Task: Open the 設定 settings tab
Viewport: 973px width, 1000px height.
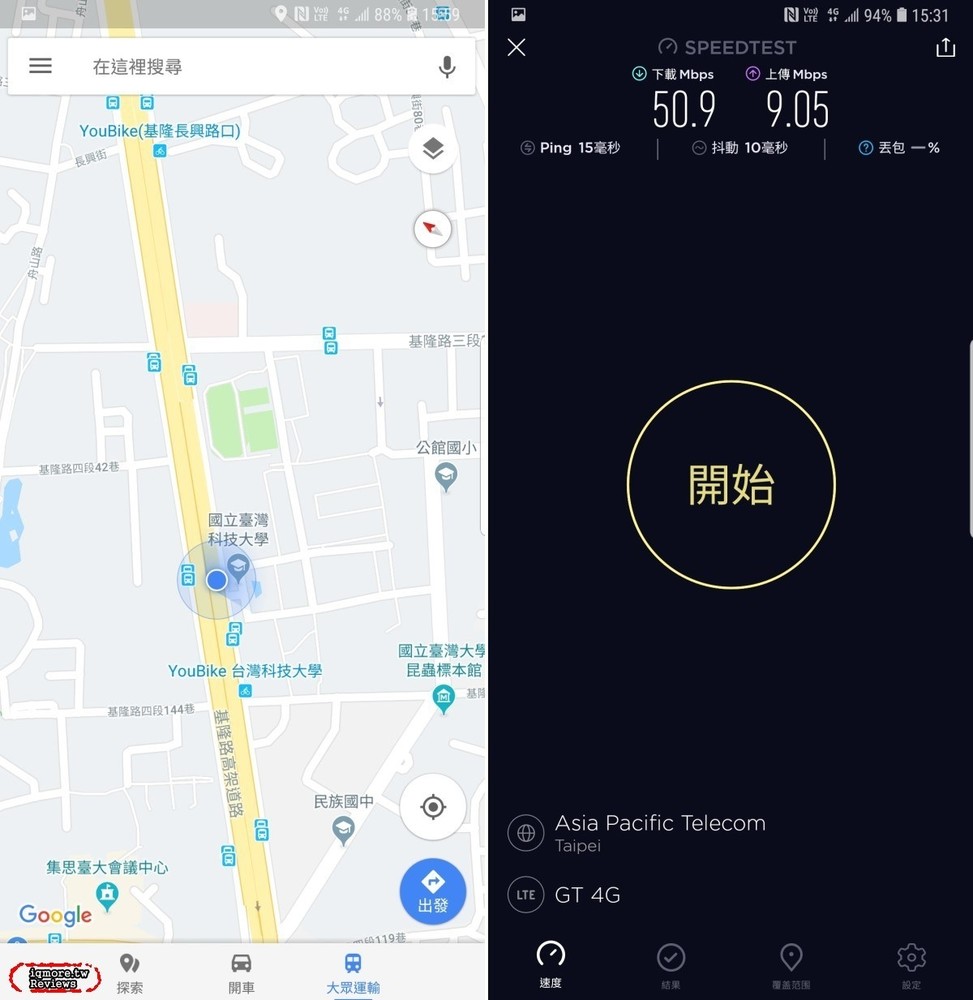Action: click(x=911, y=965)
